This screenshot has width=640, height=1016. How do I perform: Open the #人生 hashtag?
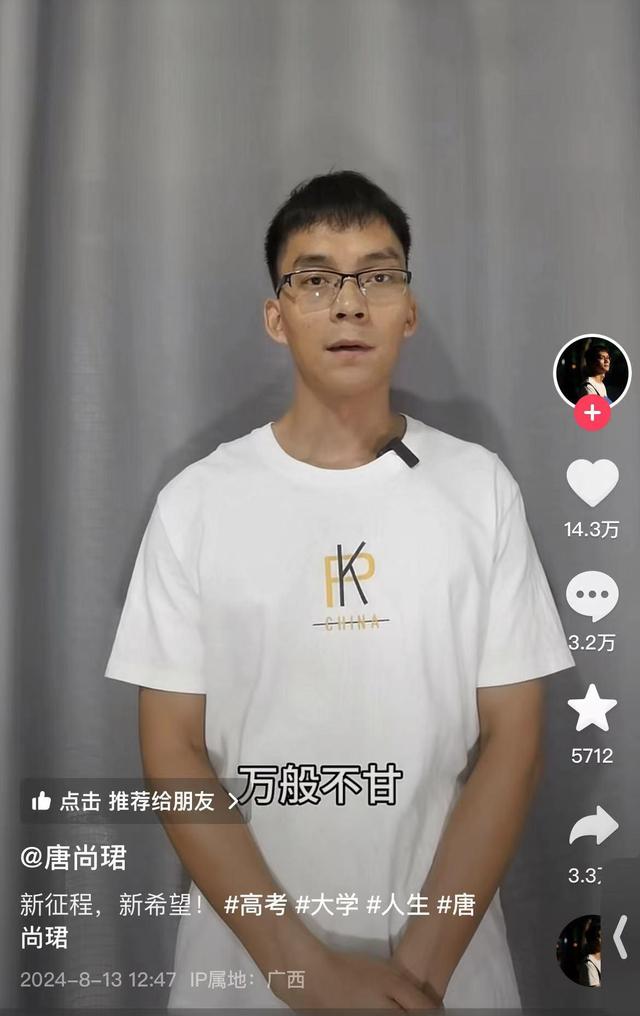pyautogui.click(x=397, y=905)
